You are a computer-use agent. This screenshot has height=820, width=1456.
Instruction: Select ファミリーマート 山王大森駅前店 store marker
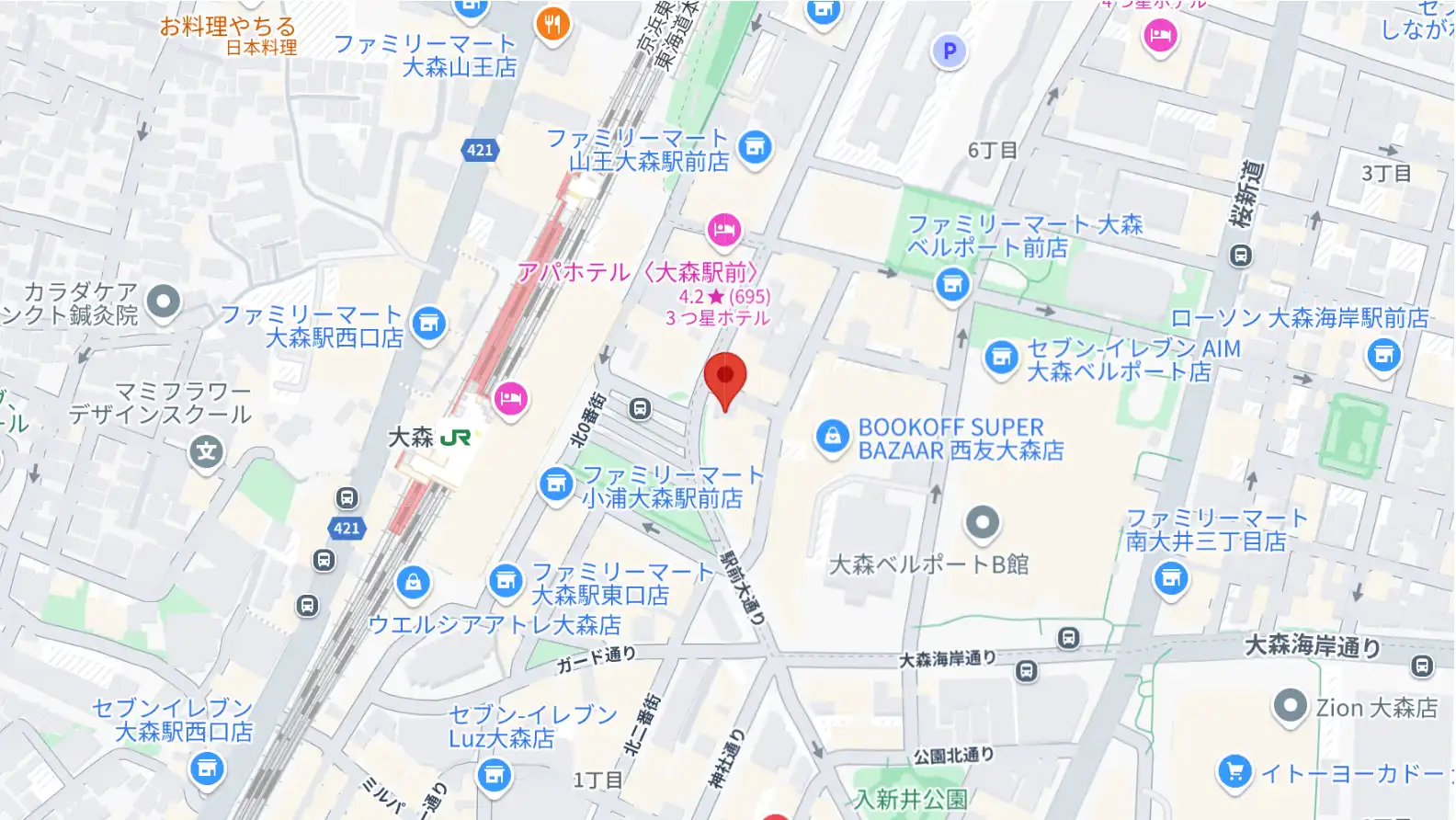(x=755, y=147)
